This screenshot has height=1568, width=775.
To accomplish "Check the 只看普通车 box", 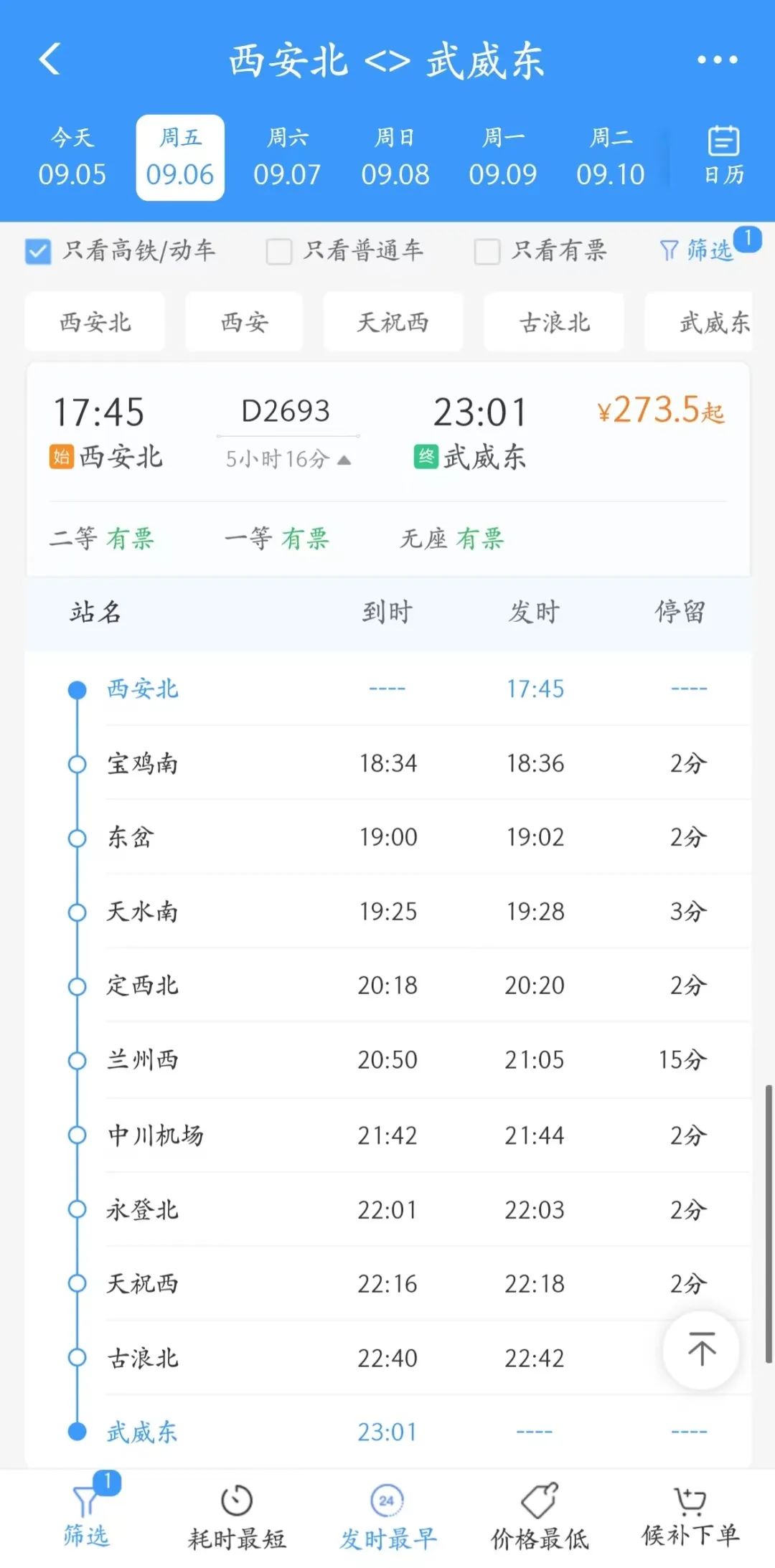I will coord(279,252).
